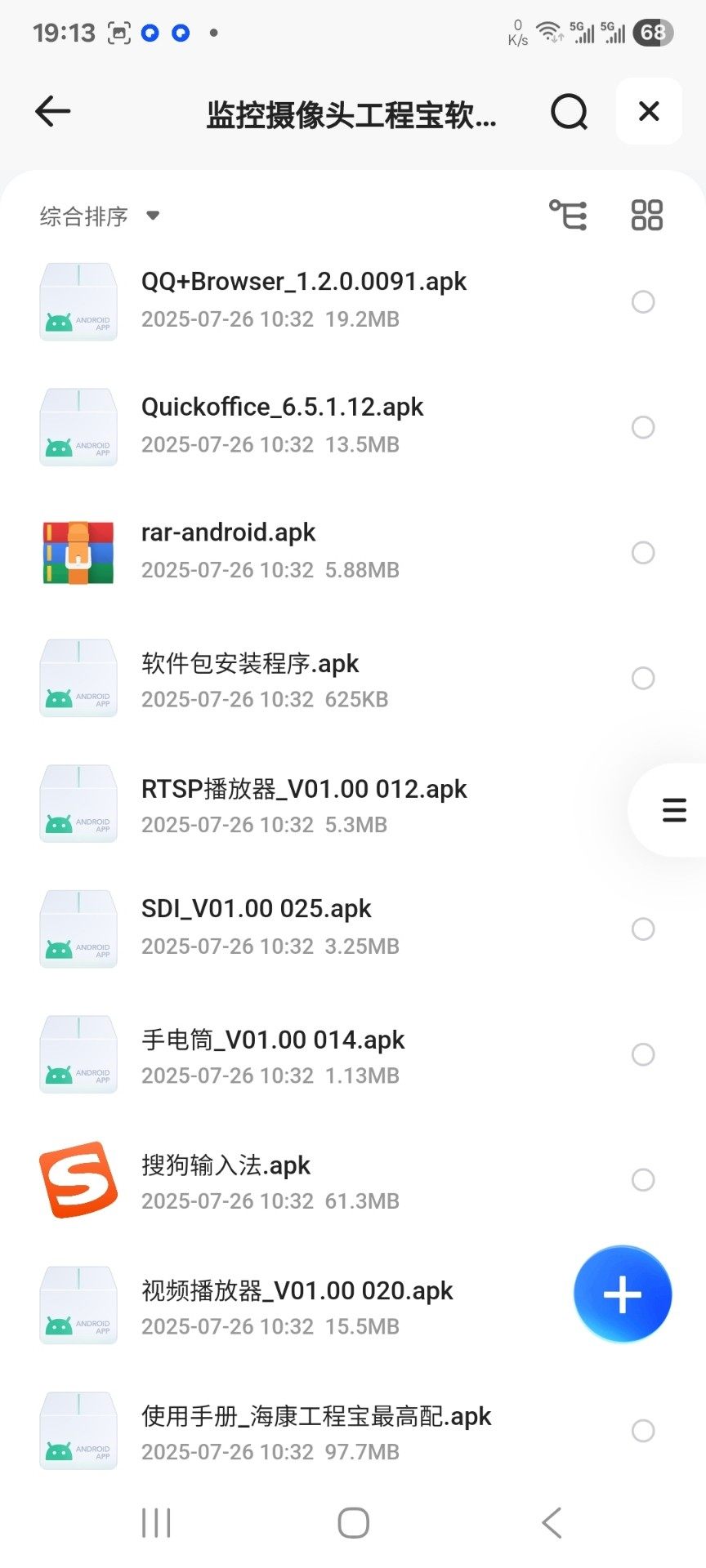Open RTSP播放器_V01.00 012.apk file
The width and height of the screenshot is (706, 1568).
(303, 805)
